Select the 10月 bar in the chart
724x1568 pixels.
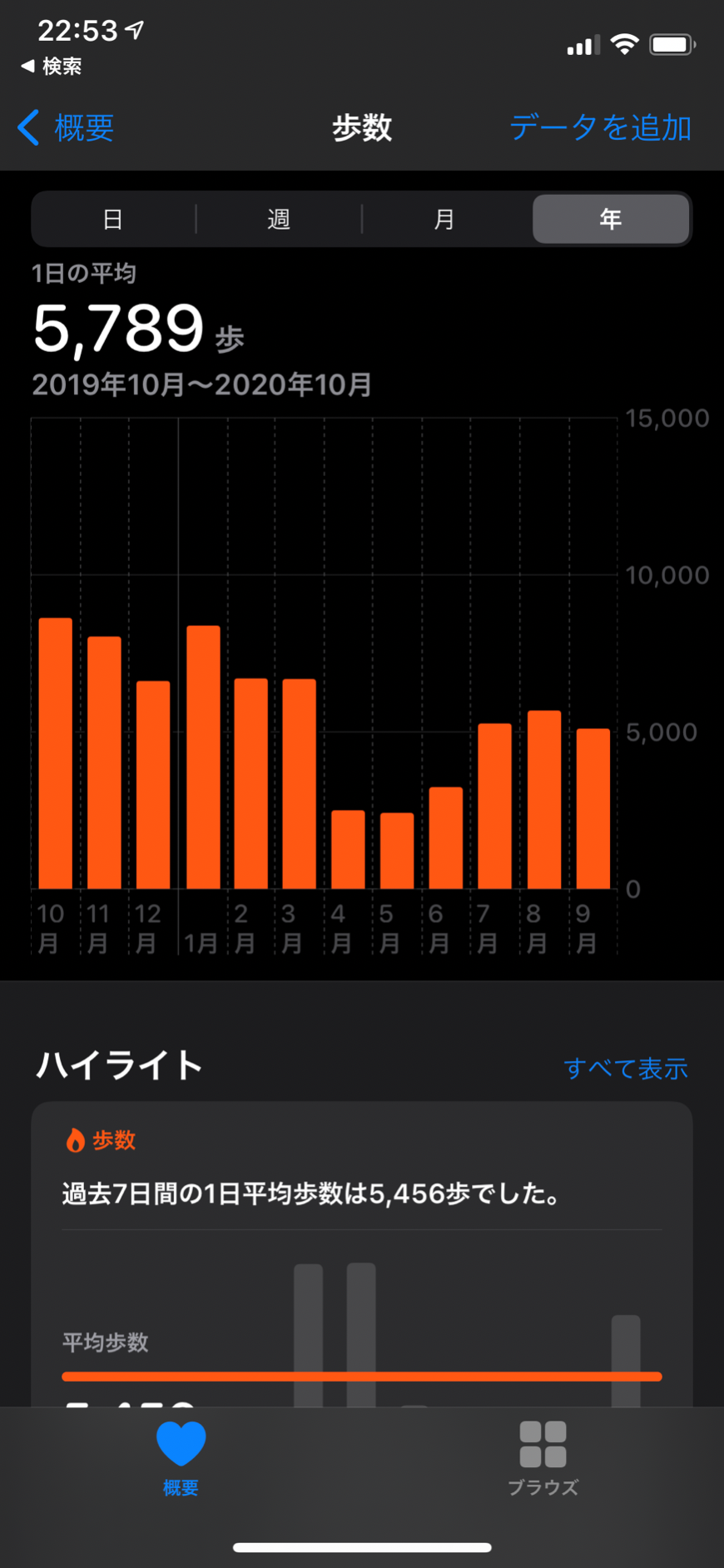[x=56, y=753]
